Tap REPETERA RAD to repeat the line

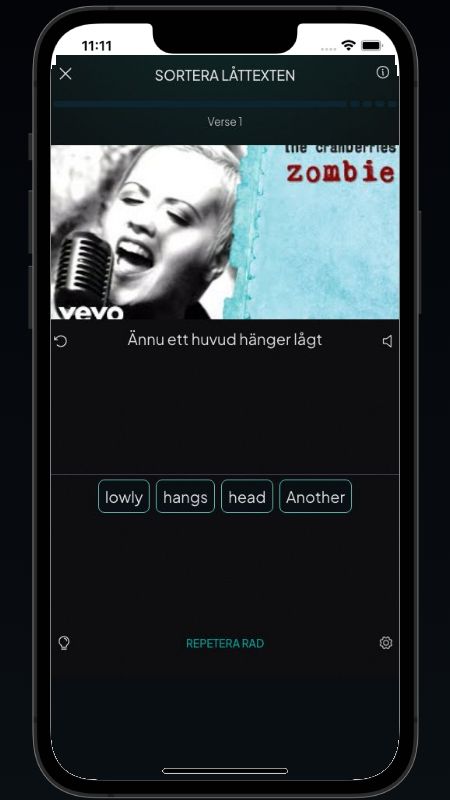point(225,643)
